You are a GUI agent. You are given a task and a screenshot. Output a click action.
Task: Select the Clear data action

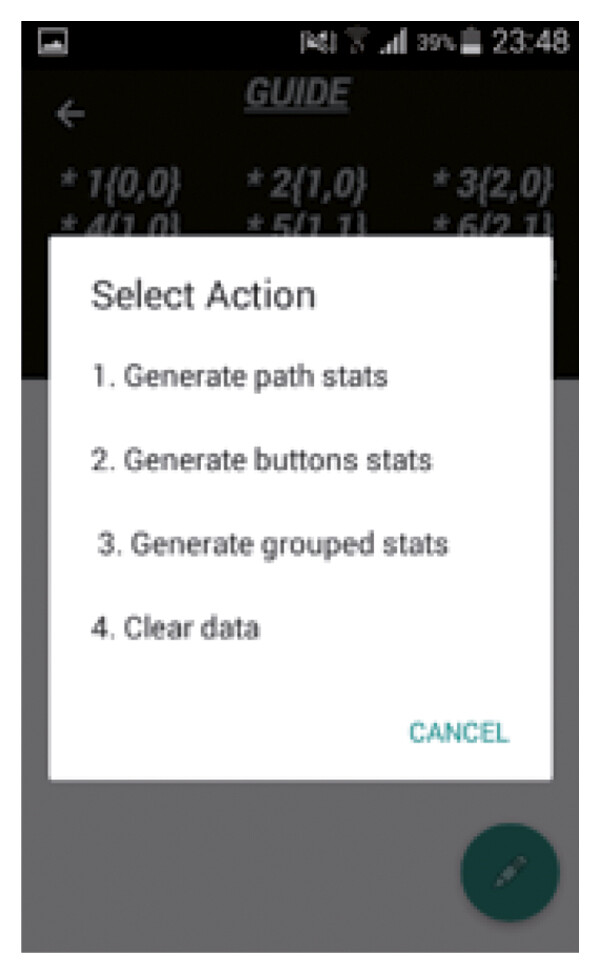[x=175, y=627]
